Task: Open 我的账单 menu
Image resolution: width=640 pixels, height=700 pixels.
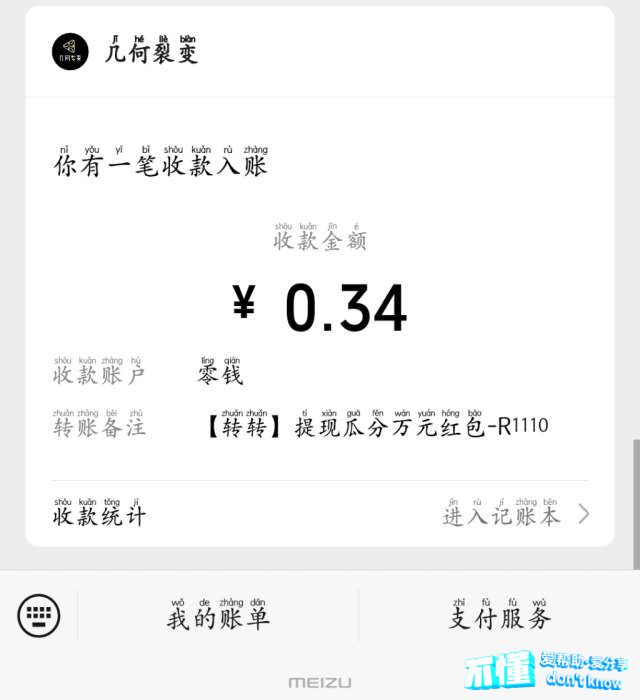Action: click(x=218, y=616)
